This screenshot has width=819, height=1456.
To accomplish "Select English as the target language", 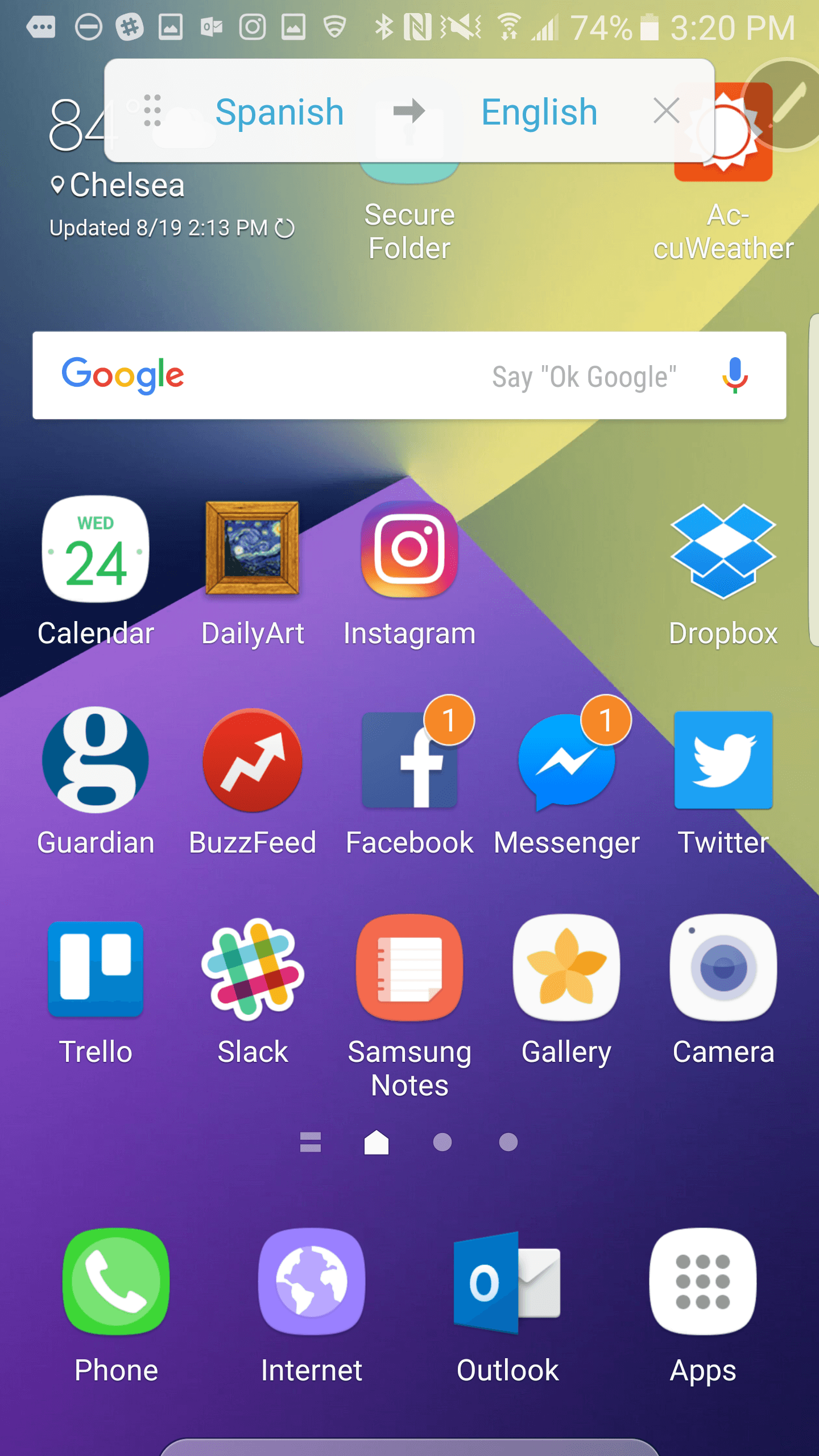I will (x=539, y=111).
